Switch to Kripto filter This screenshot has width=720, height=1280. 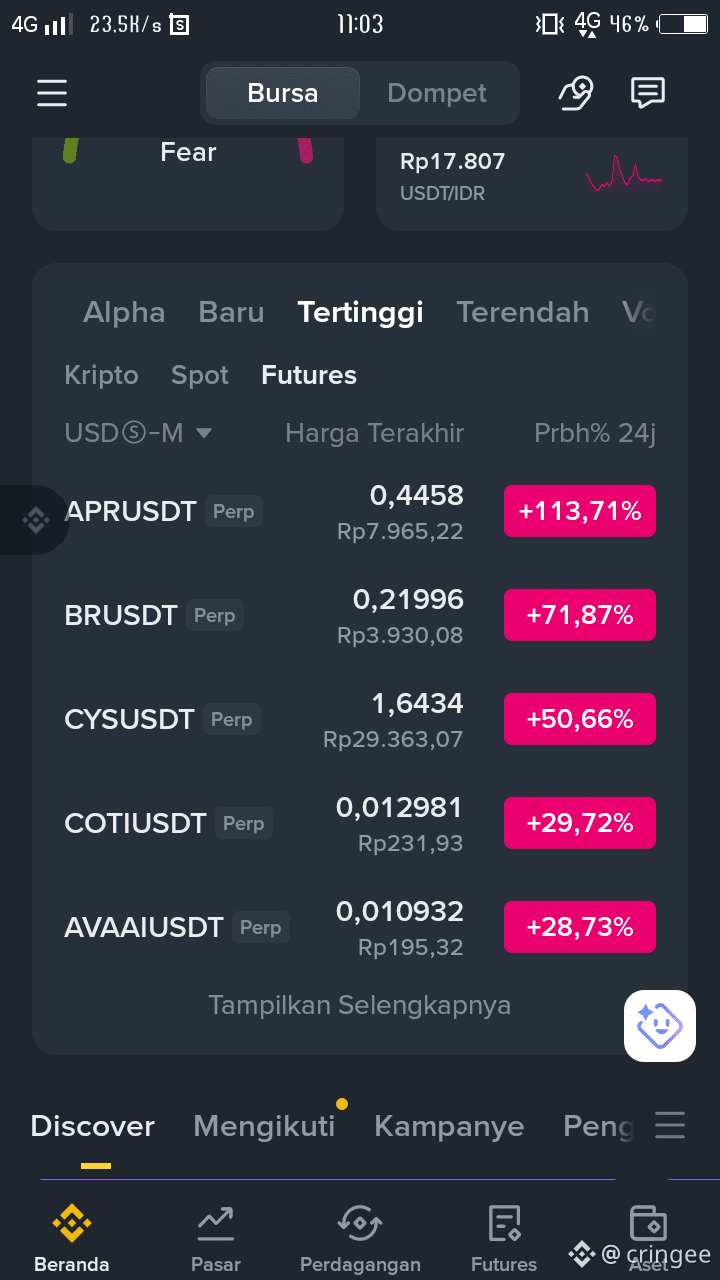pos(101,375)
